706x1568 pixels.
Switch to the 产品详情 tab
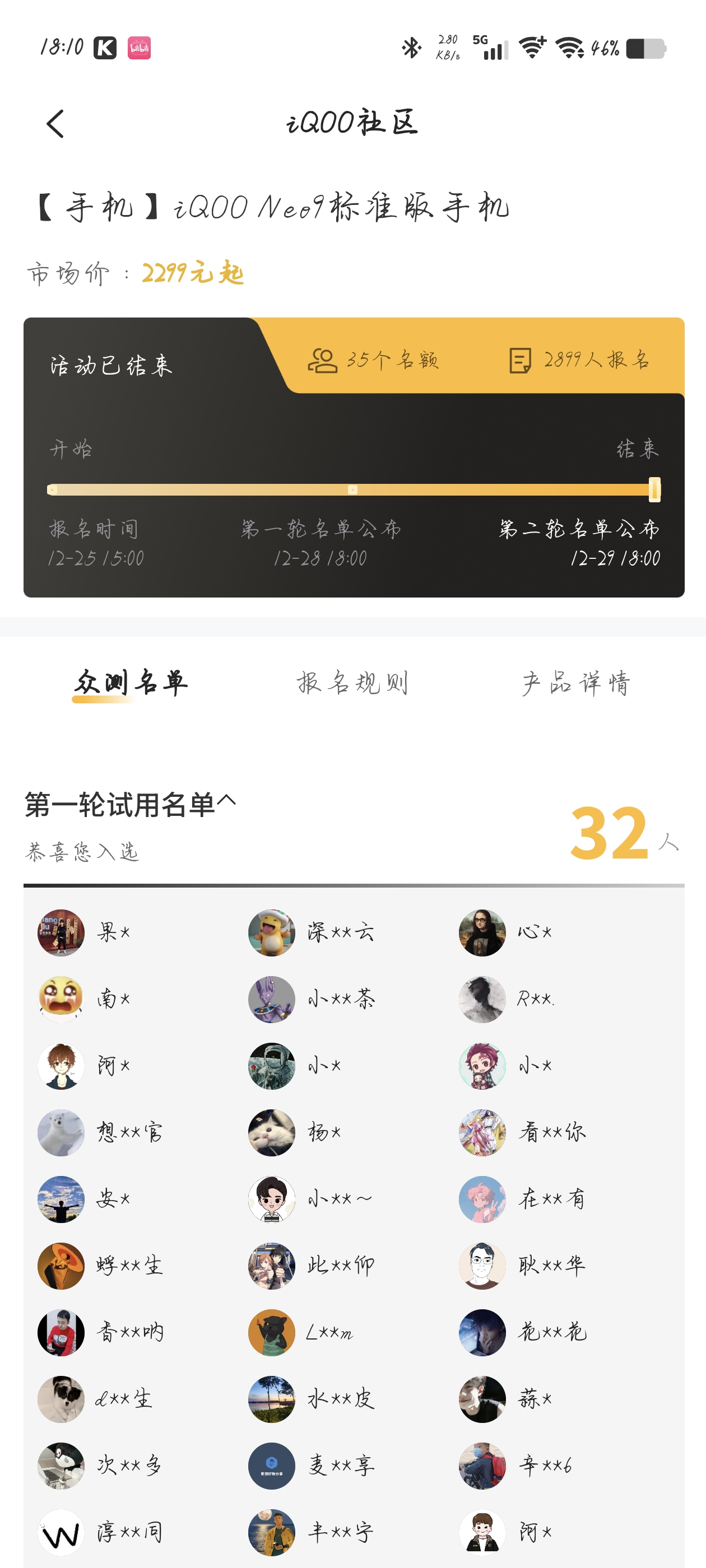tap(575, 683)
